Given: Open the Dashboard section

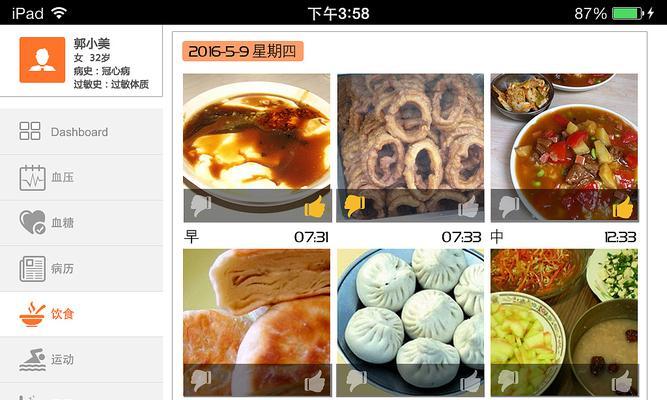Looking at the screenshot, I should (x=78, y=132).
